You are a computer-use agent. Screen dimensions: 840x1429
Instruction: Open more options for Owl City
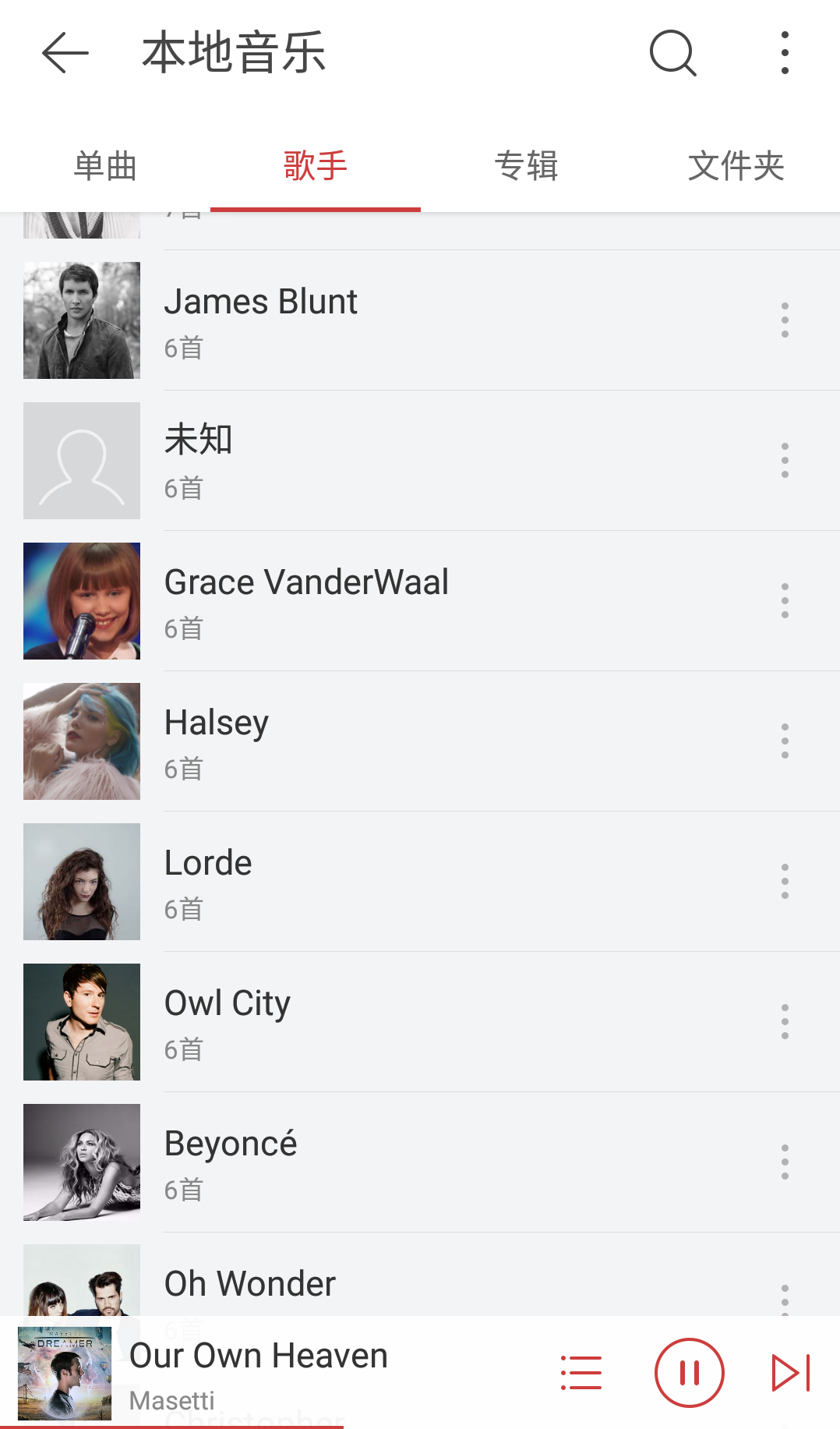pos(785,1022)
